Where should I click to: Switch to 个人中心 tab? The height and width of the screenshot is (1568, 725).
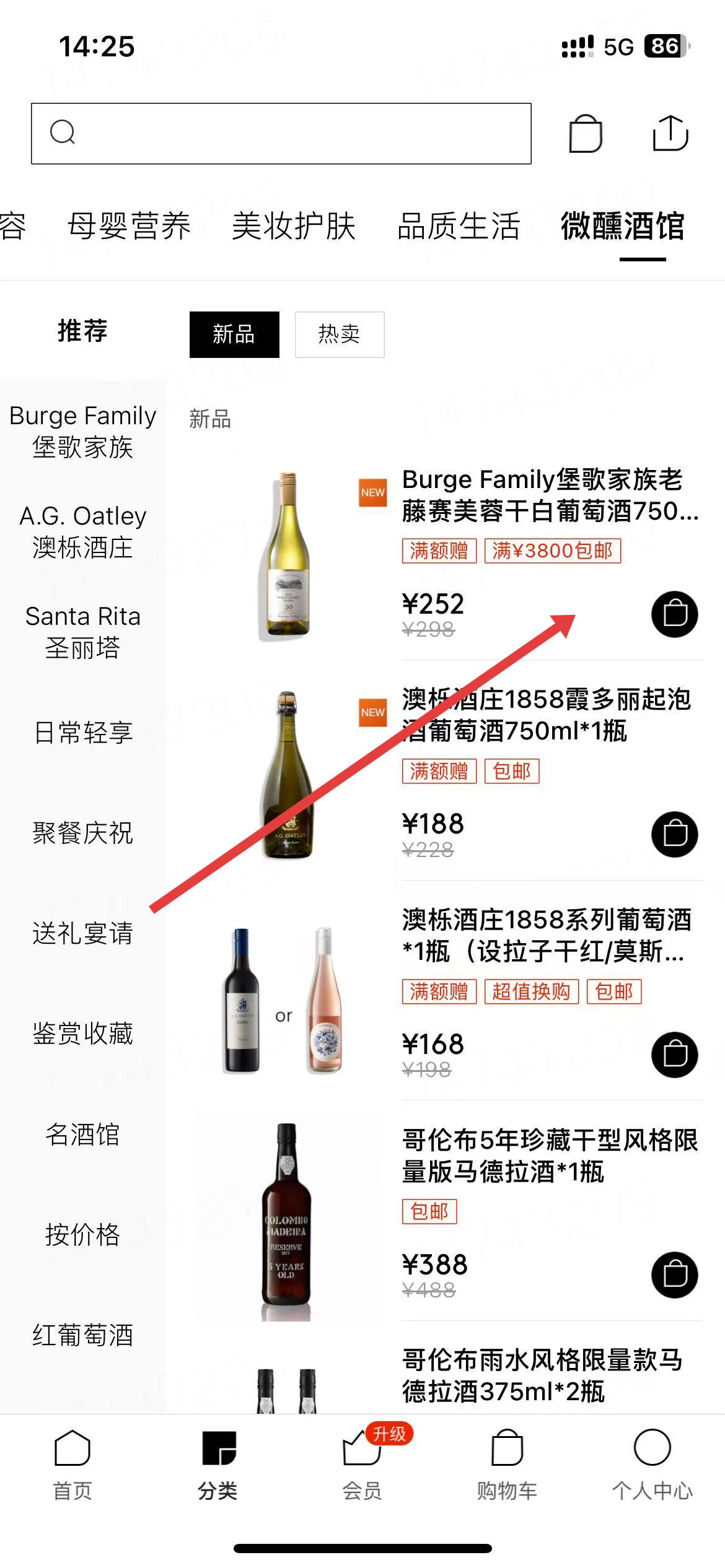(652, 1465)
